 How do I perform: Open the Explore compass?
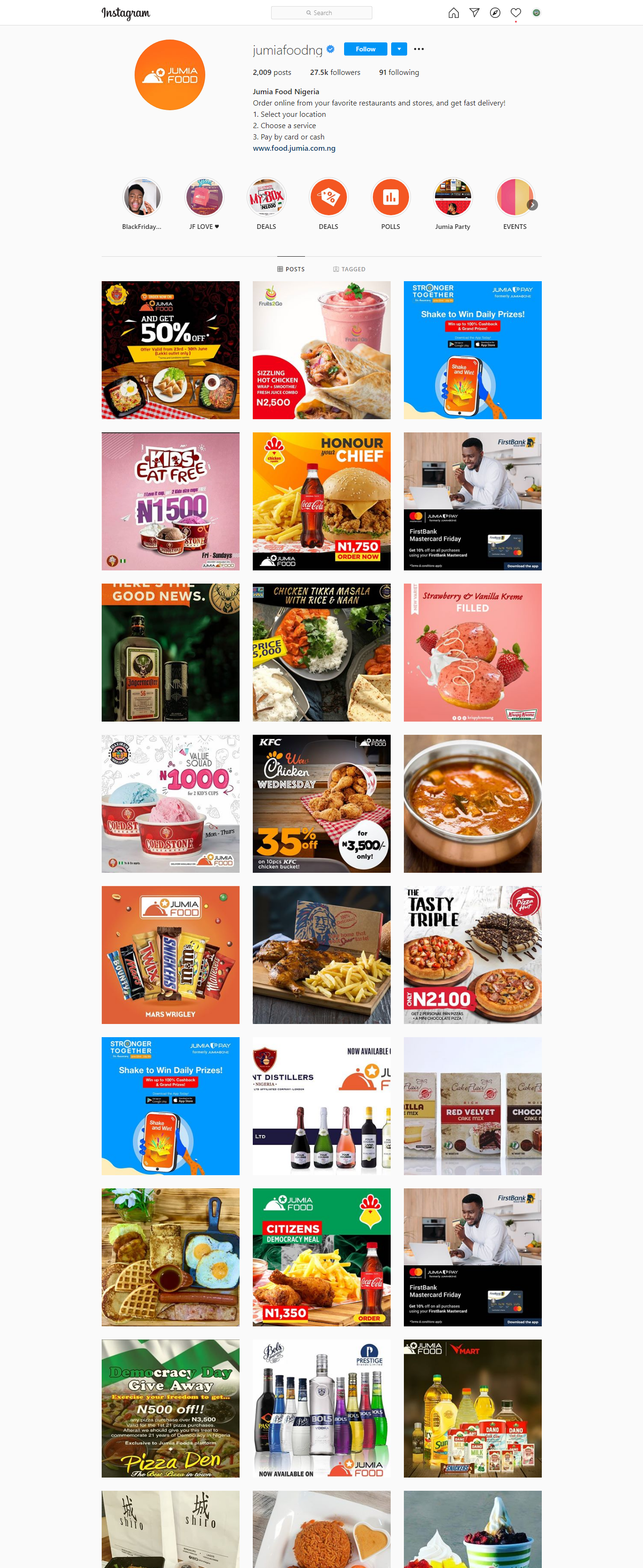(x=495, y=13)
